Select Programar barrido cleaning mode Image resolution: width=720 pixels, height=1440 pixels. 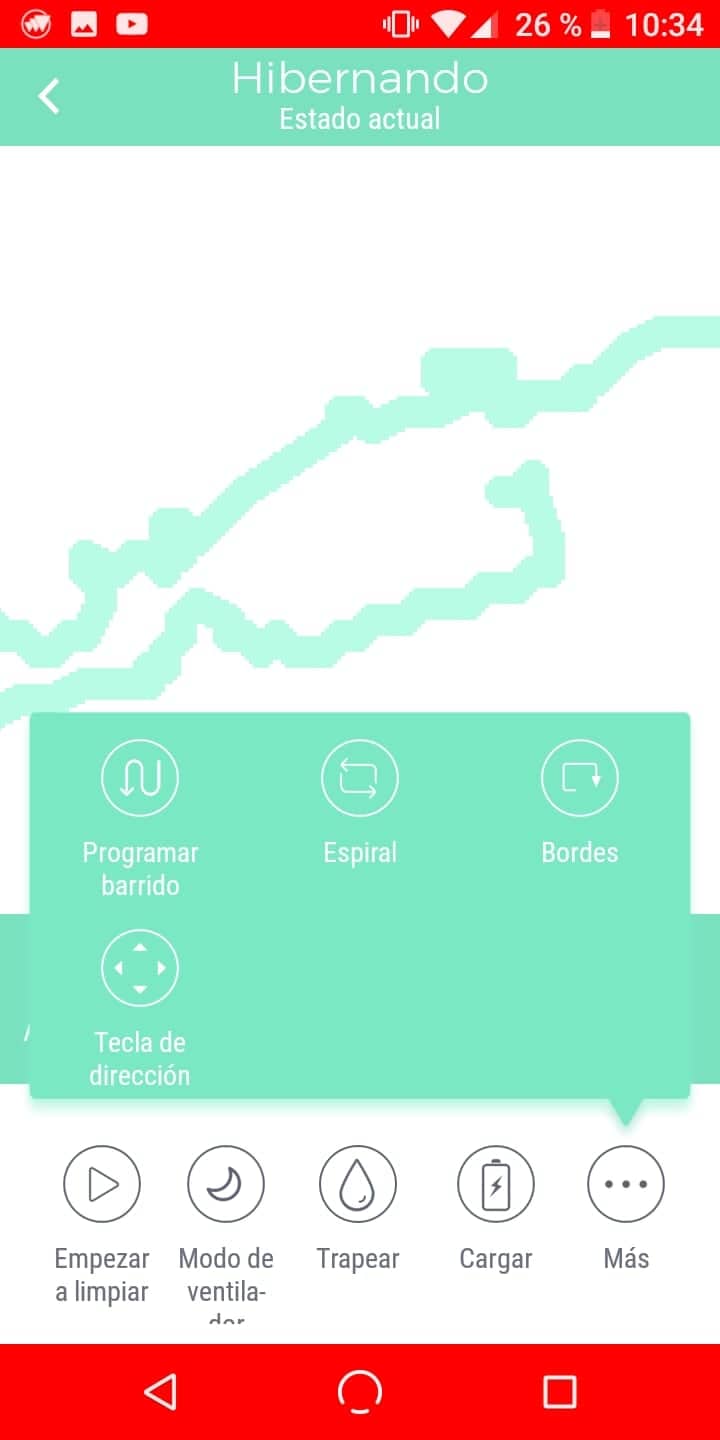(x=140, y=778)
